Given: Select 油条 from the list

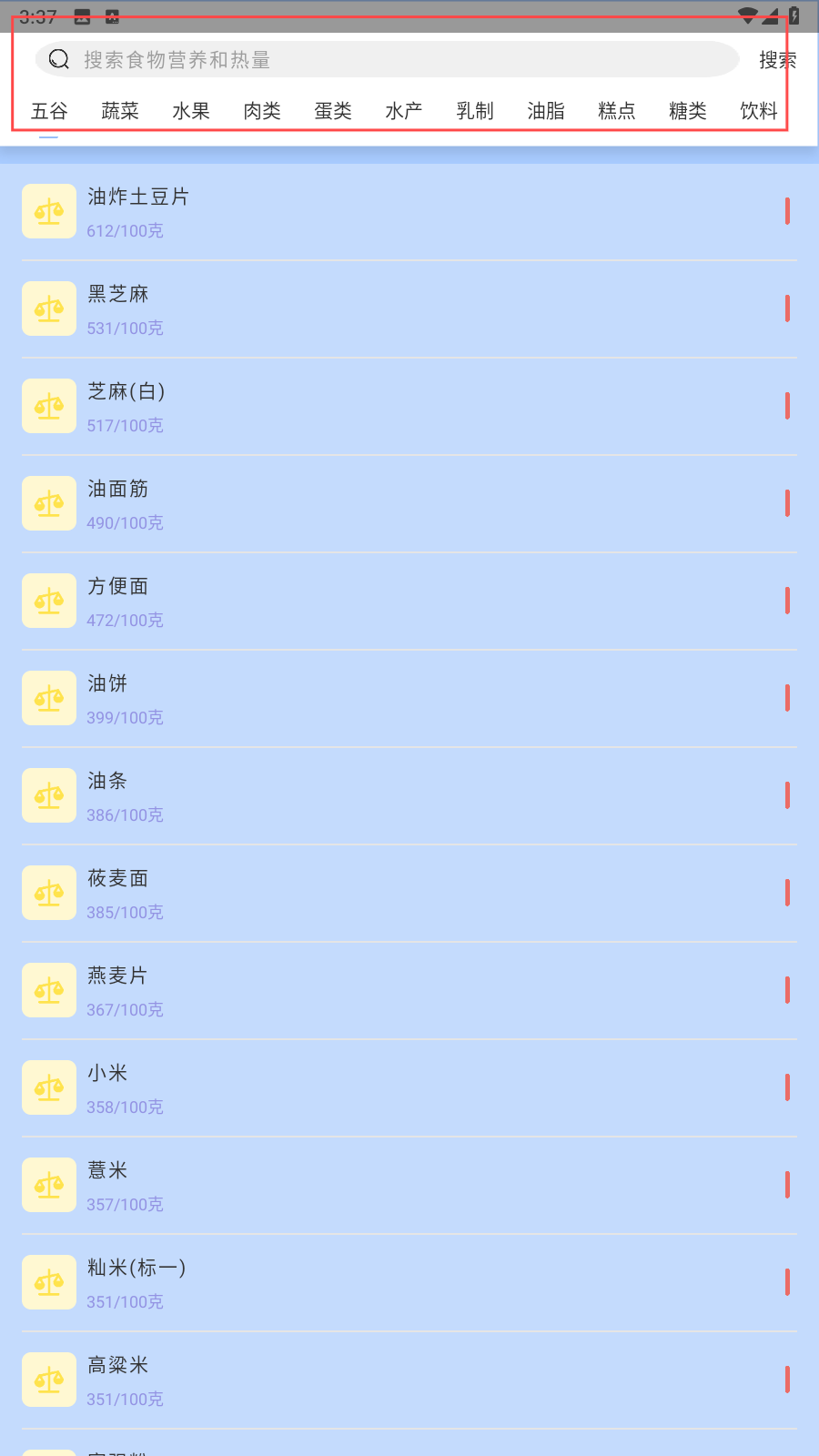Looking at the screenshot, I should pos(409,796).
